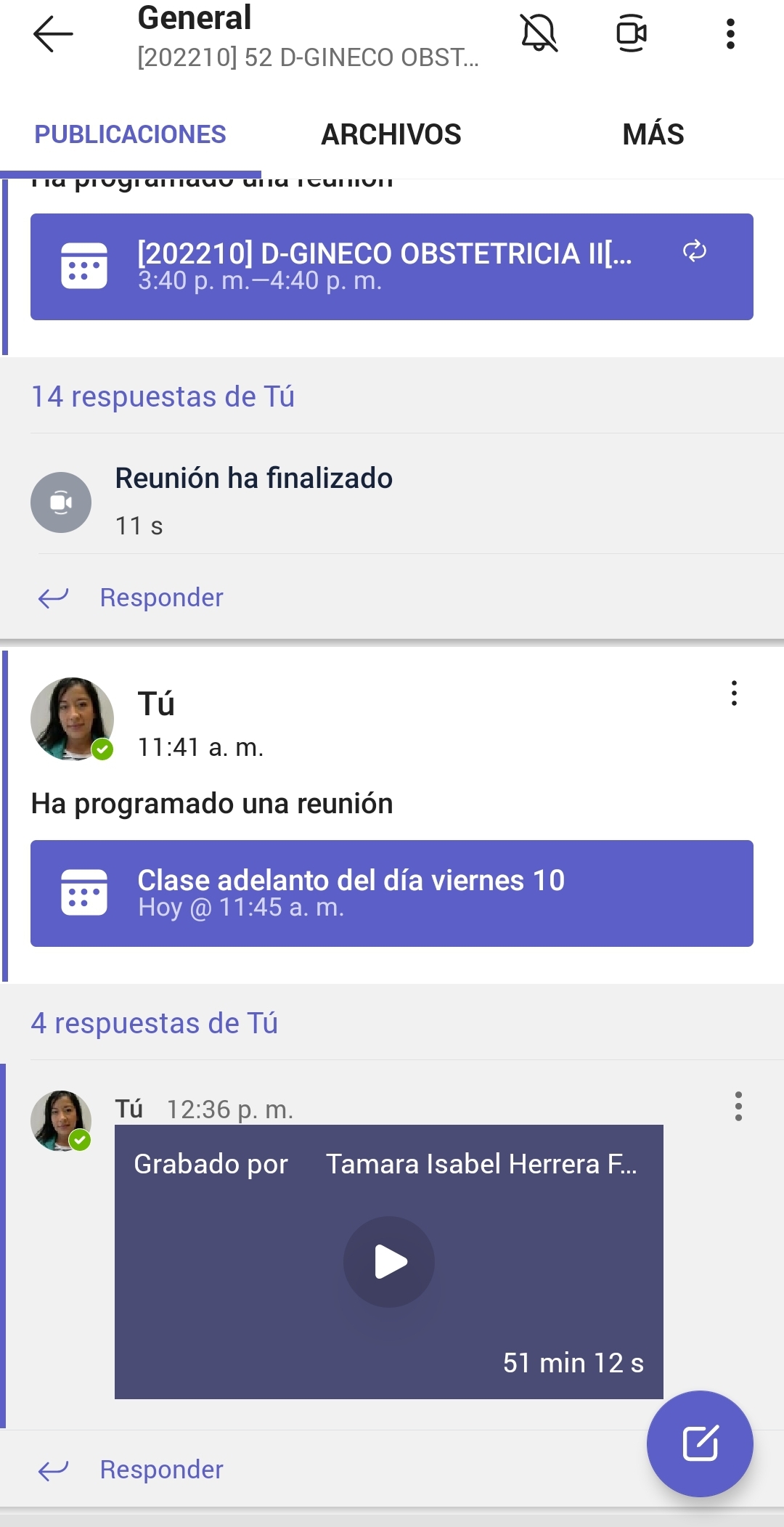Reply under the recording thread
The height and width of the screenshot is (1527, 784).
point(161,1470)
